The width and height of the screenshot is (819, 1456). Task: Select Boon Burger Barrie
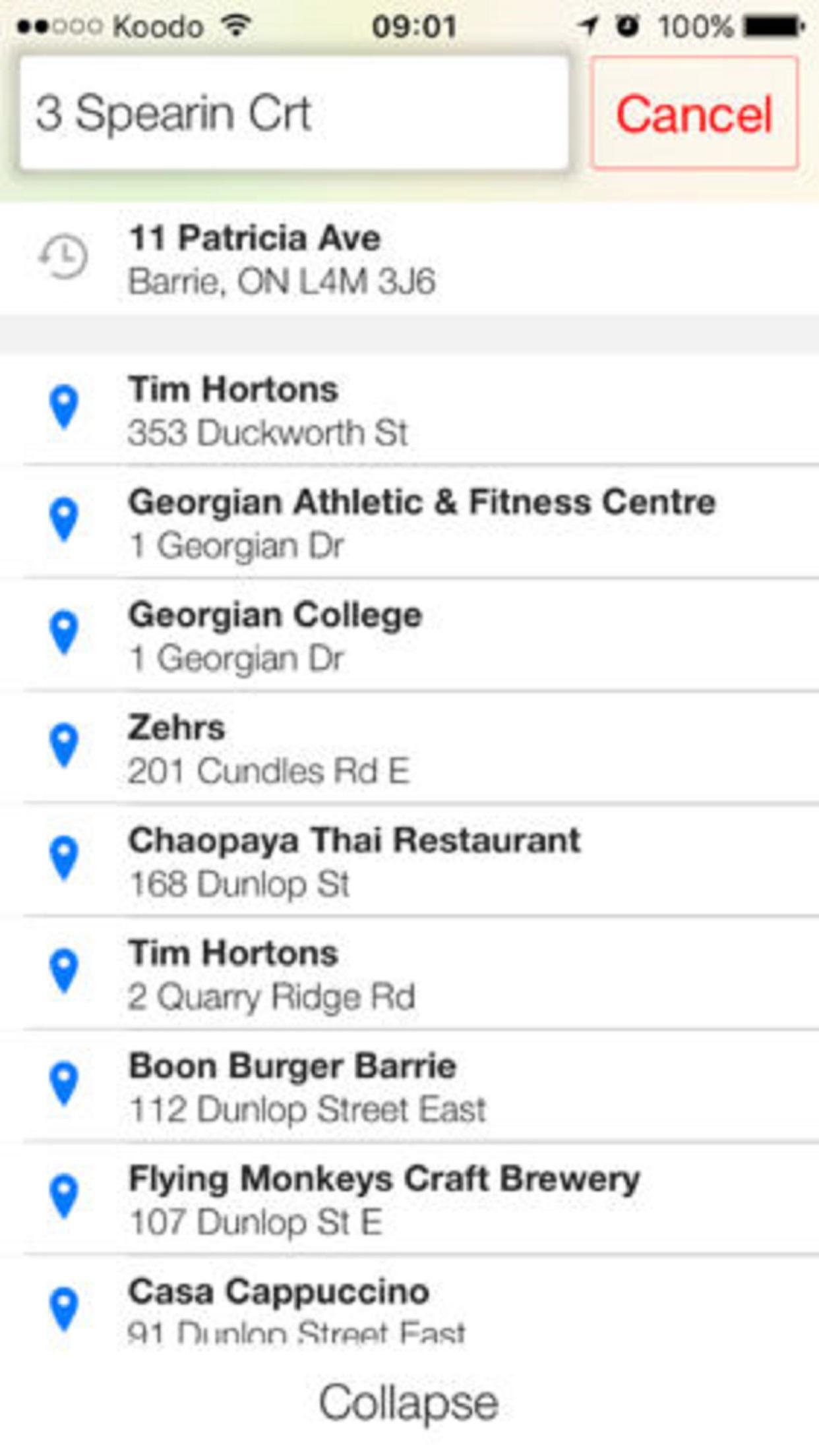[409, 1086]
